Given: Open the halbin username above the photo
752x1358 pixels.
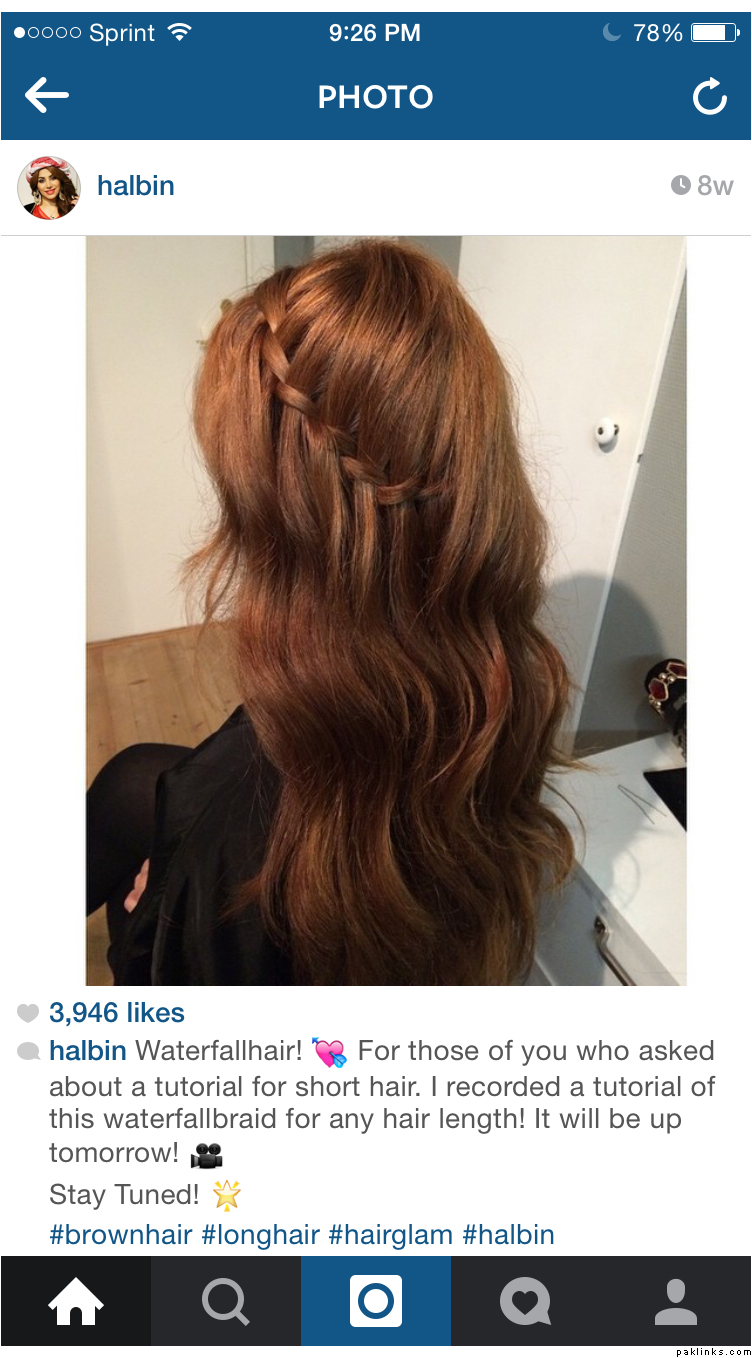Looking at the screenshot, I should [x=136, y=186].
